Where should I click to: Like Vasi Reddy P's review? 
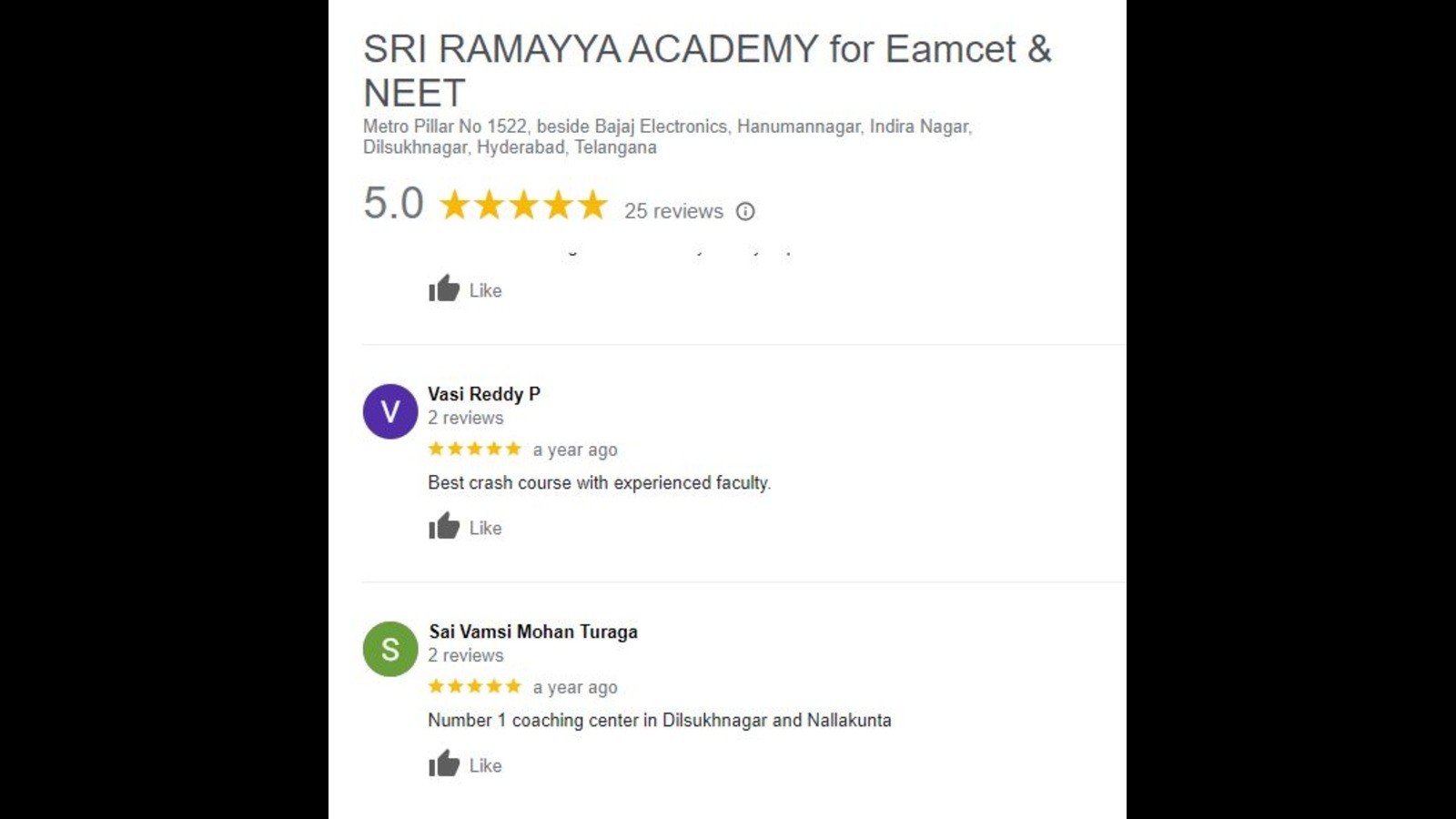465,527
